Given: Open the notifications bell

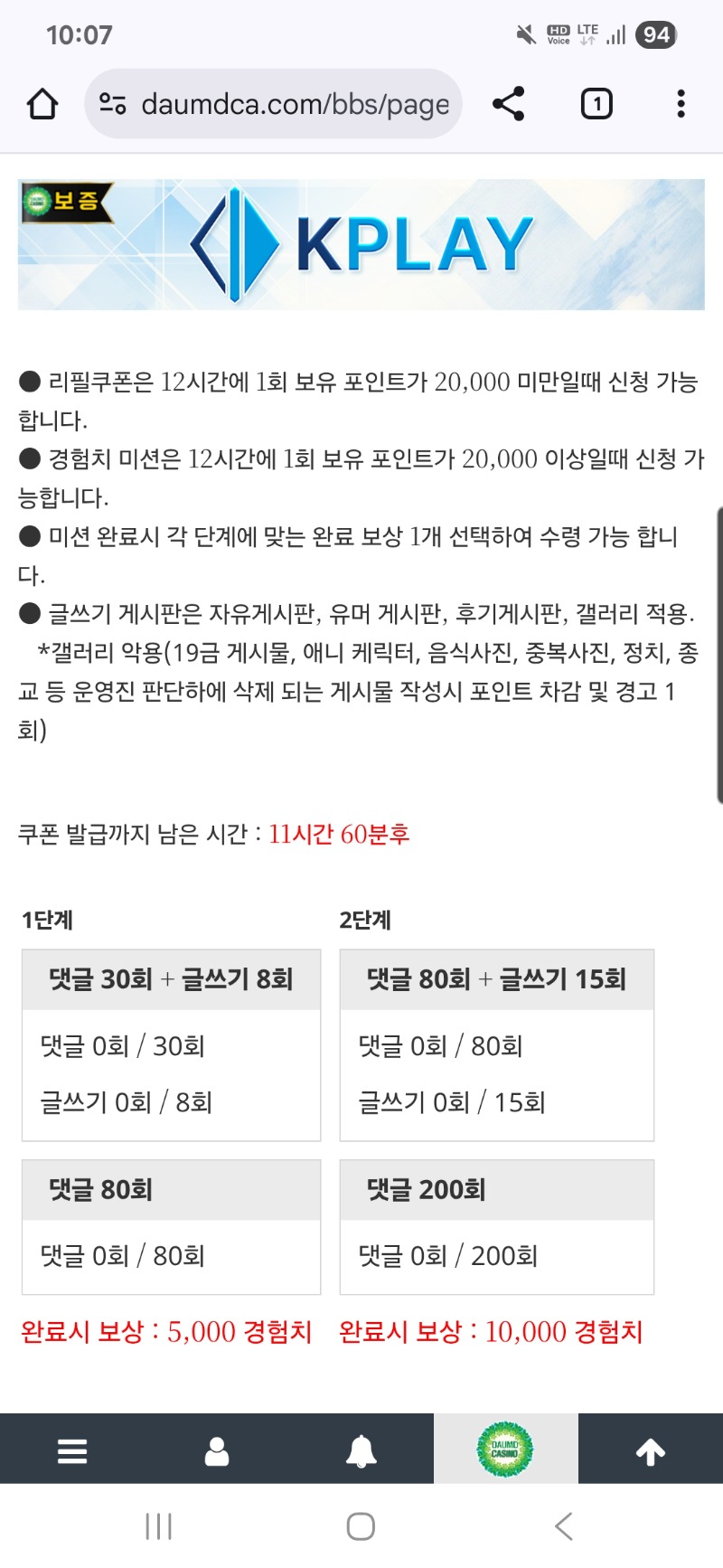Looking at the screenshot, I should 361,1450.
